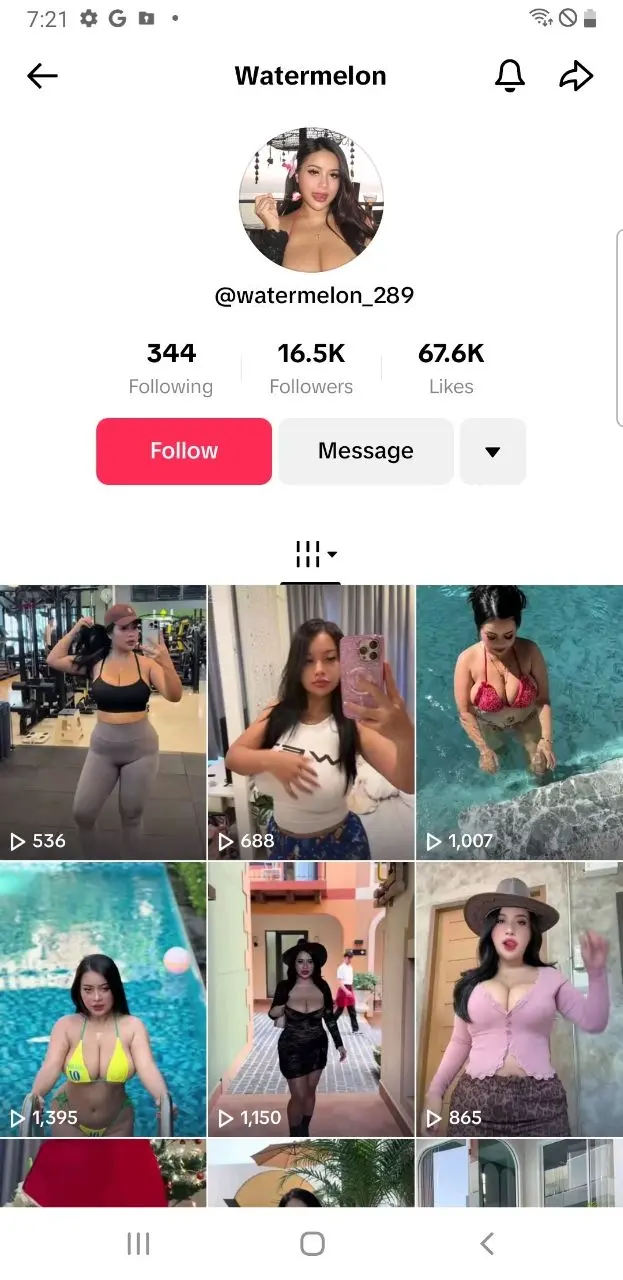
Task: View the profile picture
Action: (311, 200)
